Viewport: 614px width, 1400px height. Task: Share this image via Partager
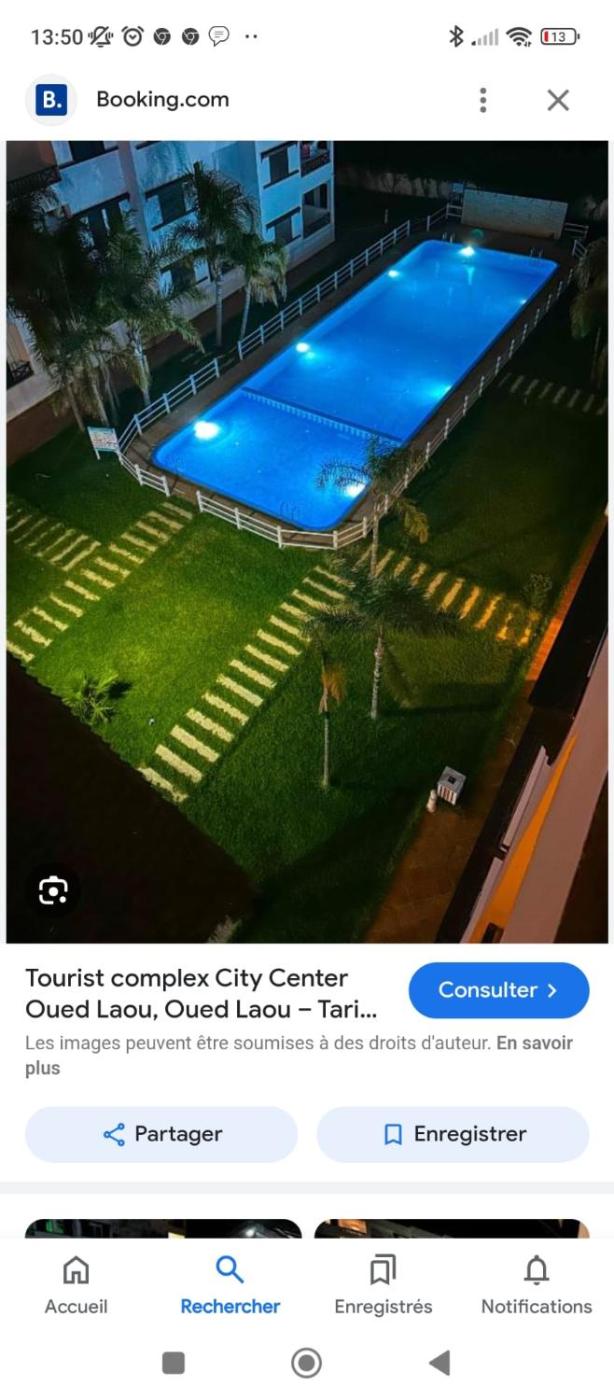click(161, 1134)
